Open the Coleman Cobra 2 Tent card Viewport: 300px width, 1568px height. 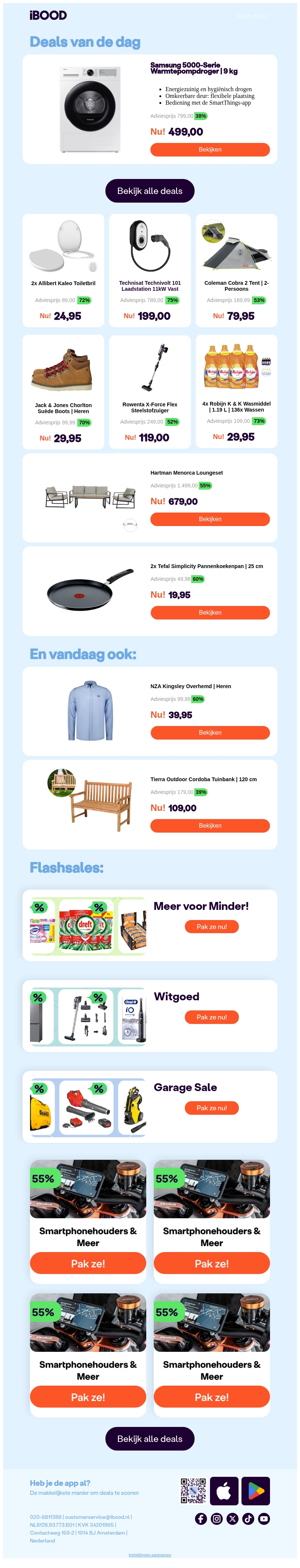pos(236,268)
